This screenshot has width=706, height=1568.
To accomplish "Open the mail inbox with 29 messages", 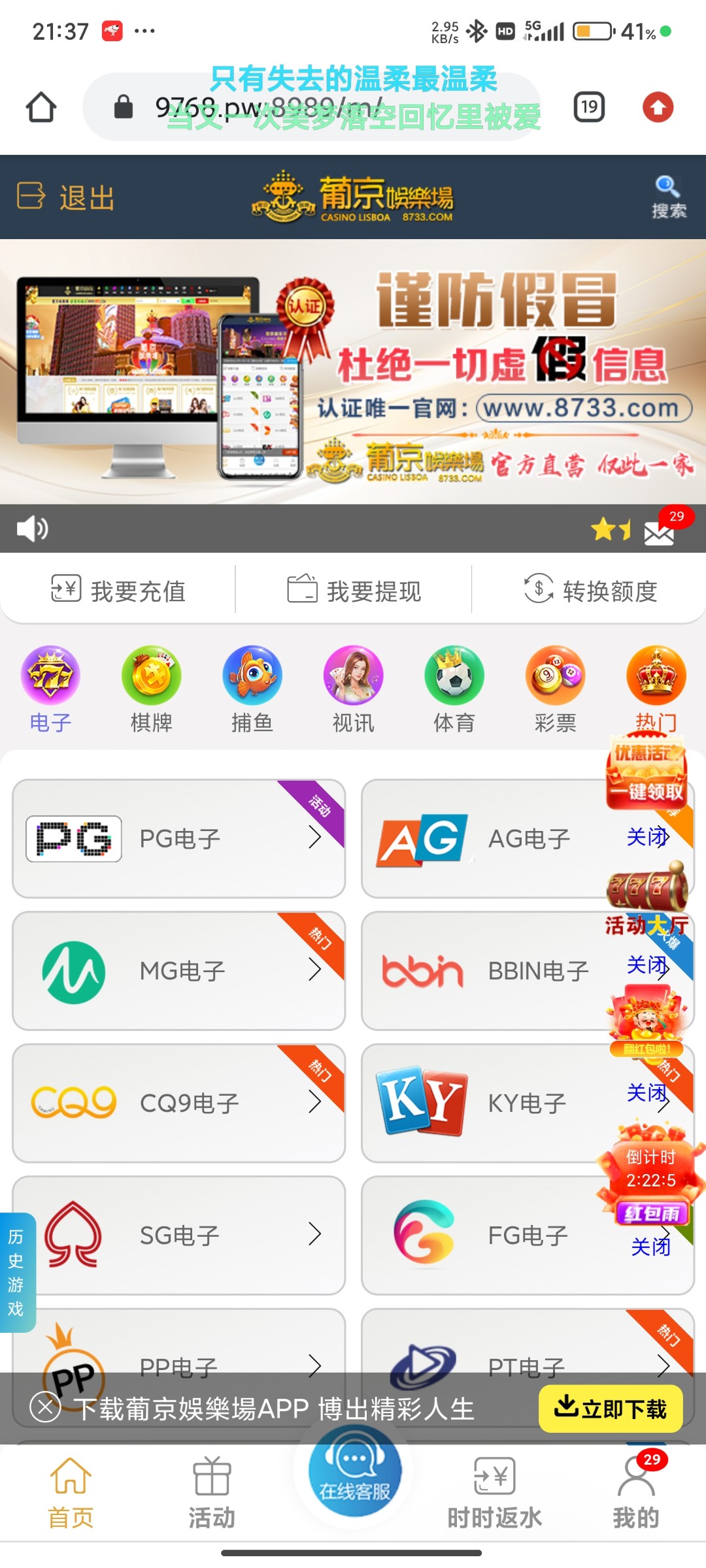I will click(659, 532).
